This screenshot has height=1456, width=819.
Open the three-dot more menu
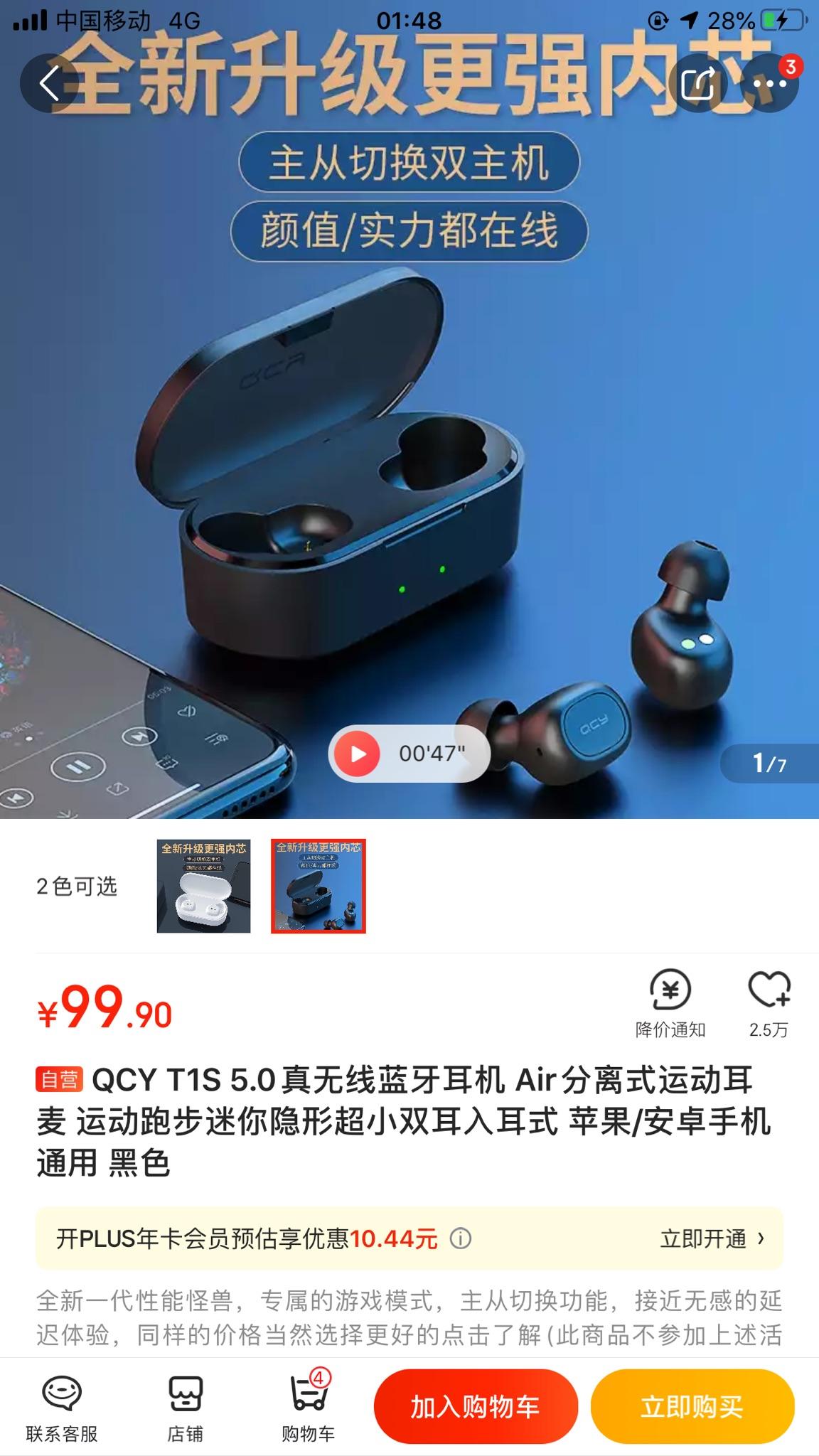(769, 83)
